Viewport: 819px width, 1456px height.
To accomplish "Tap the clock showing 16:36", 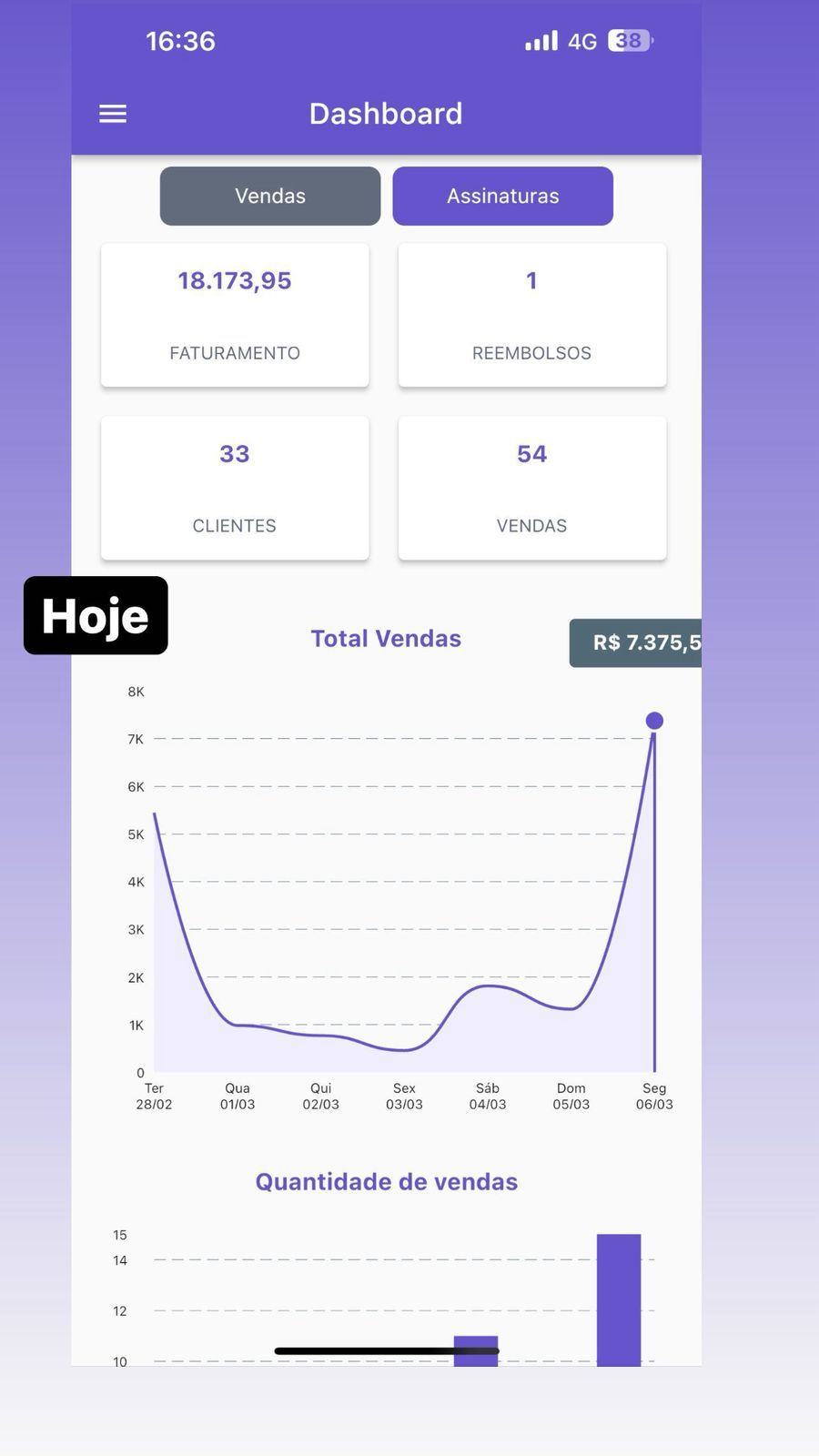I will 180,40.
